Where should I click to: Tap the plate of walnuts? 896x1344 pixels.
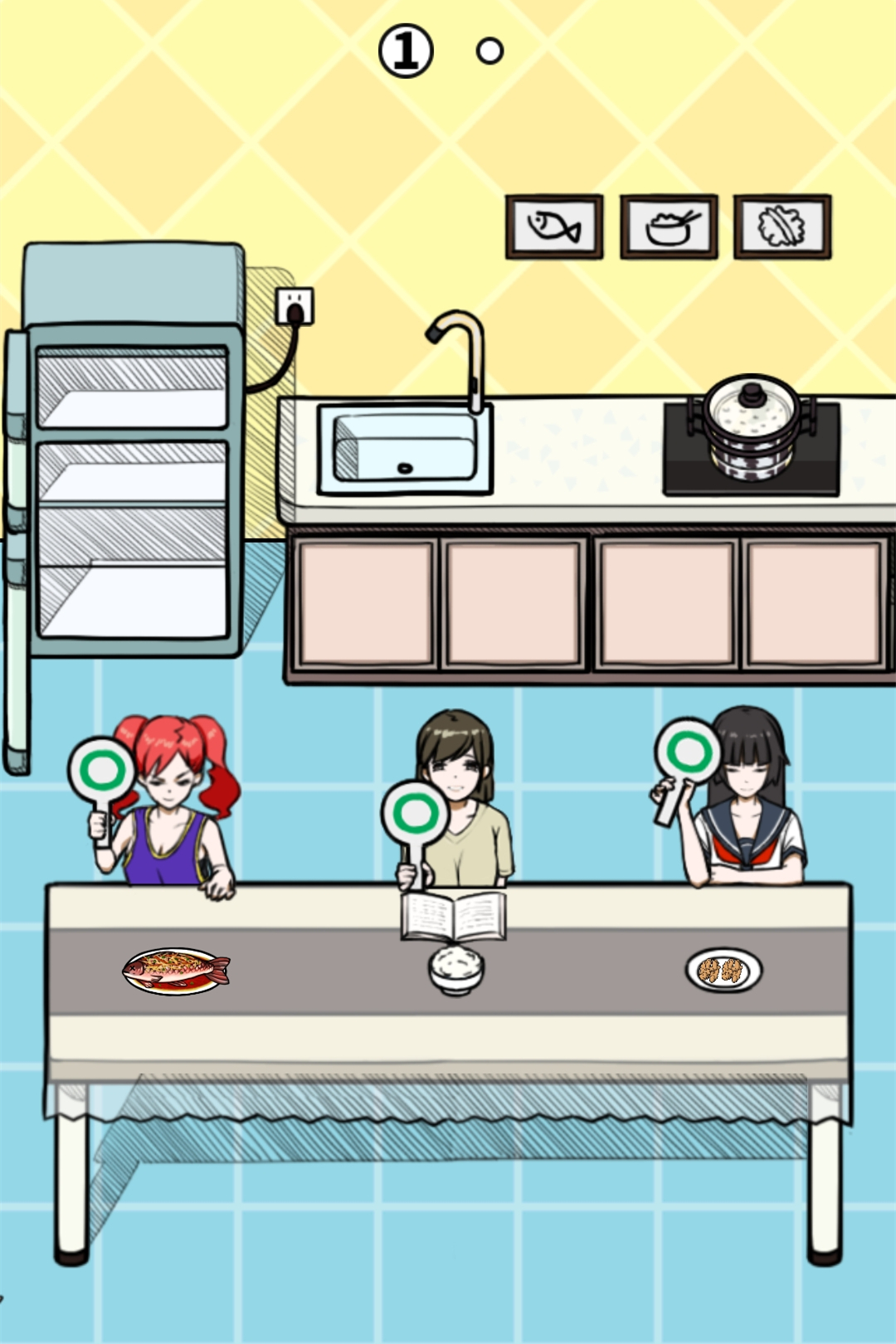coord(723,970)
